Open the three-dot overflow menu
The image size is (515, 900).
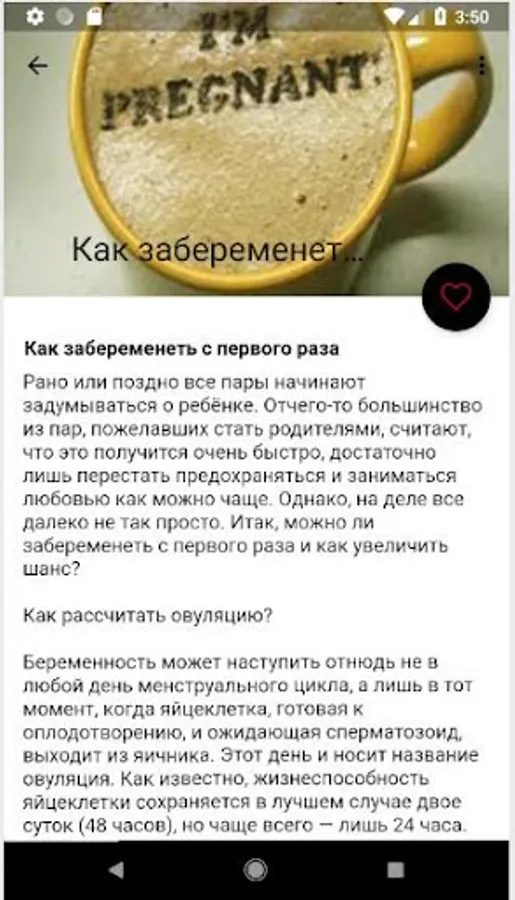tap(482, 66)
